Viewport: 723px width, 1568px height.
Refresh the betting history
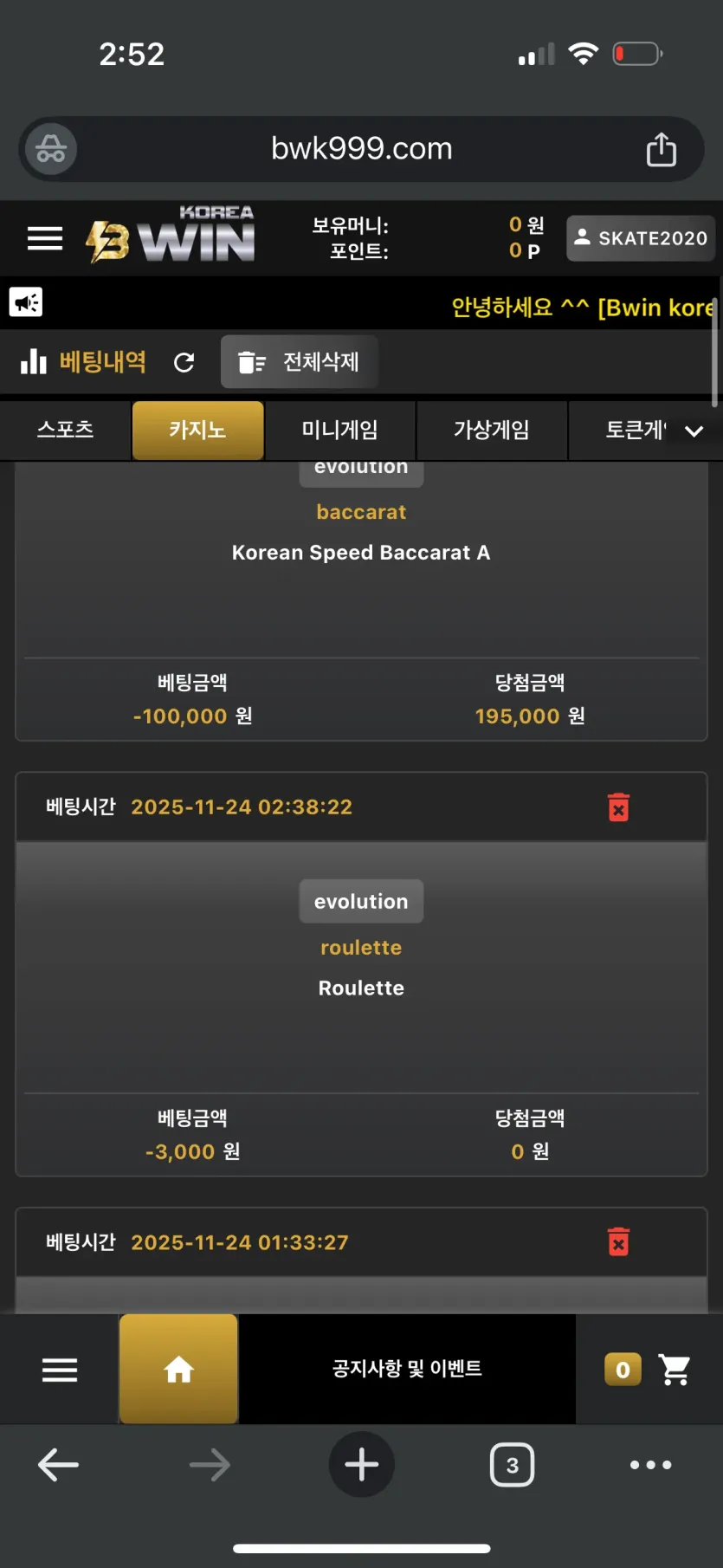point(184,362)
